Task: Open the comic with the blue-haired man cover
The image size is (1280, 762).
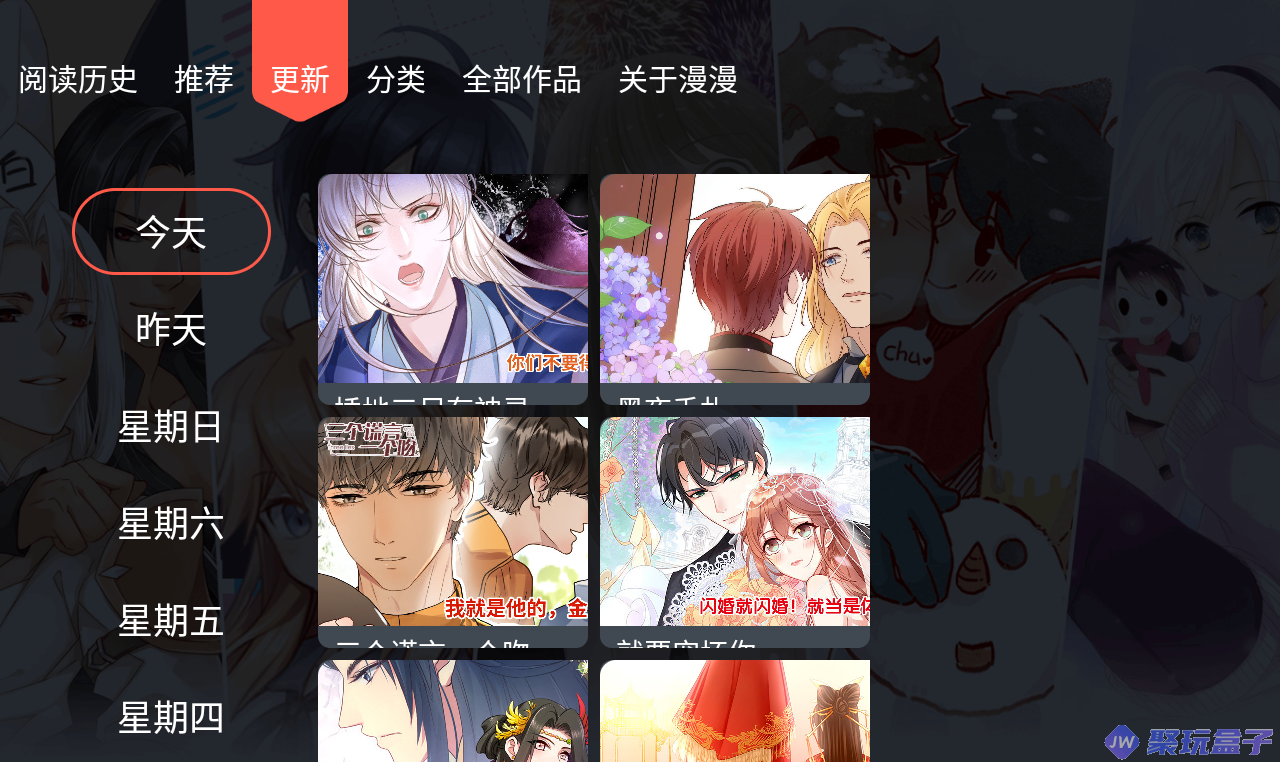Action: point(453,710)
